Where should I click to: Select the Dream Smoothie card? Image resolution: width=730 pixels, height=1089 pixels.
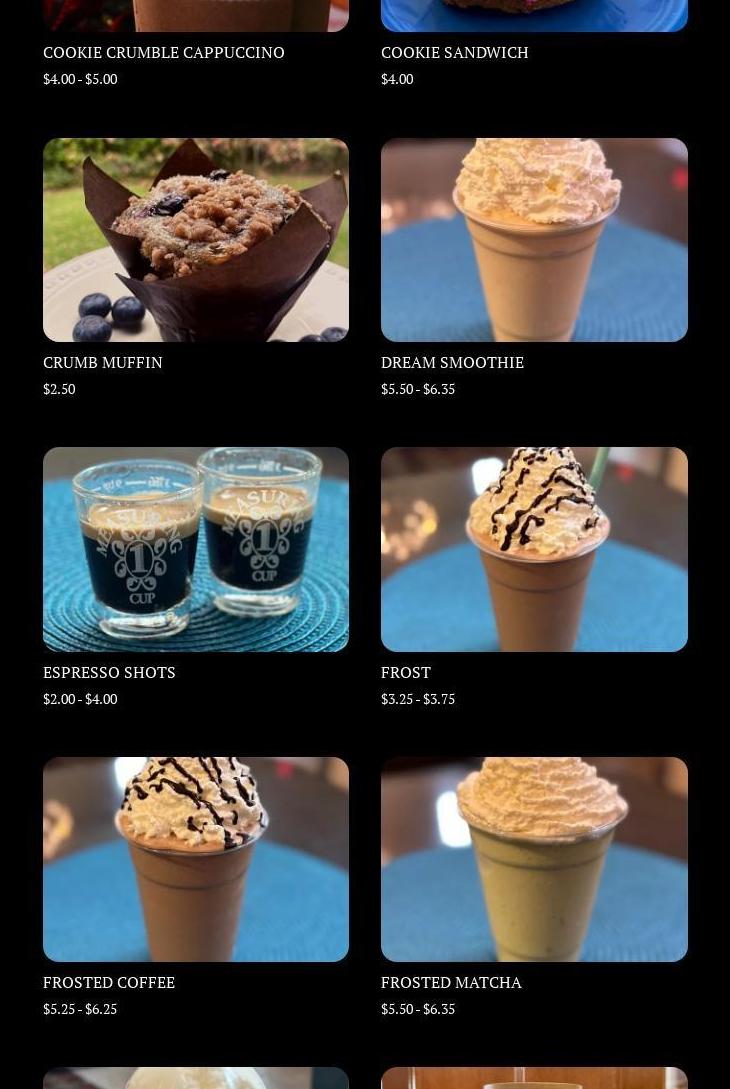534,240
